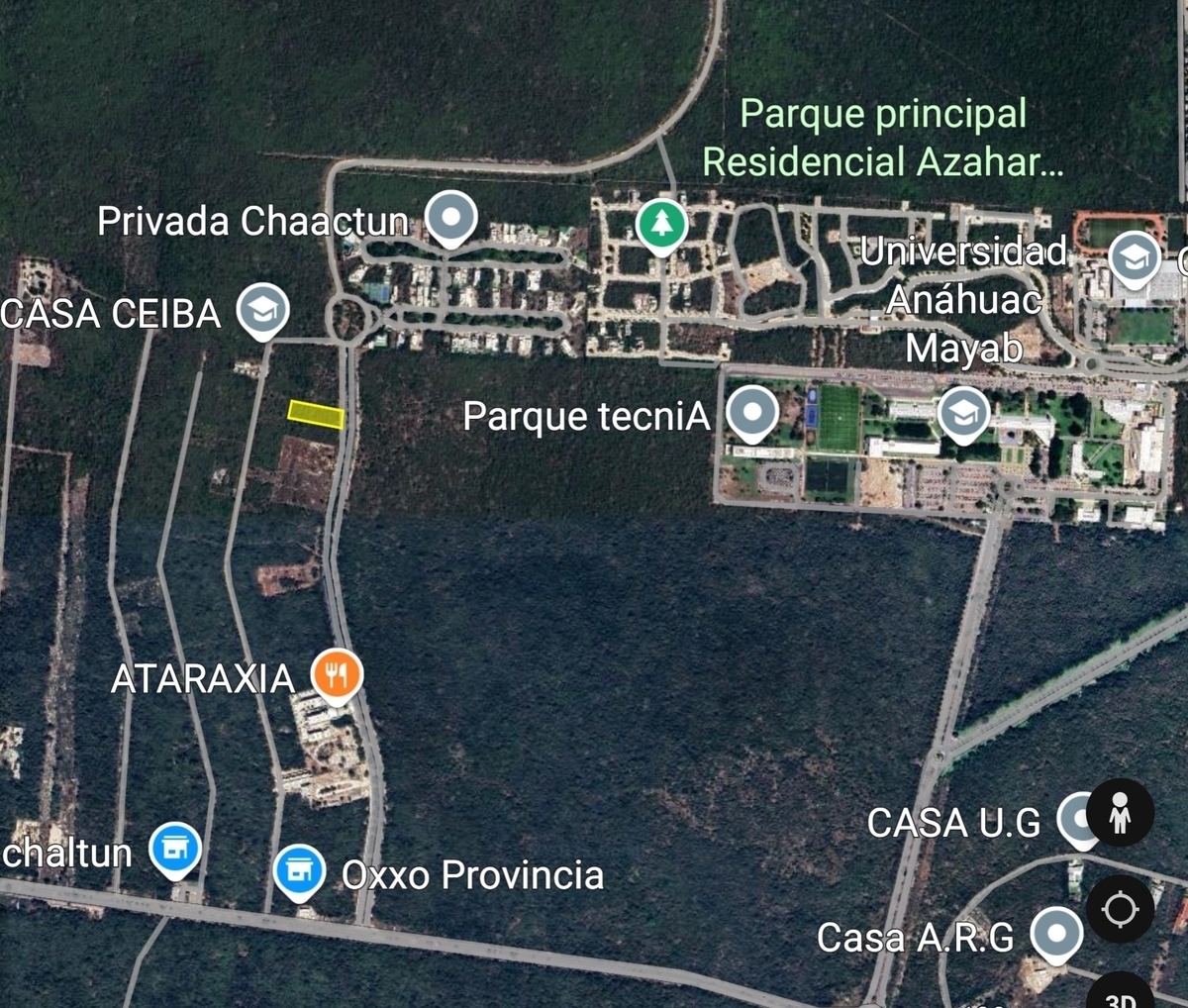The image size is (1188, 1008).
Task: Open the Parque principal Residencial Azahar pin
Action: [x=661, y=224]
